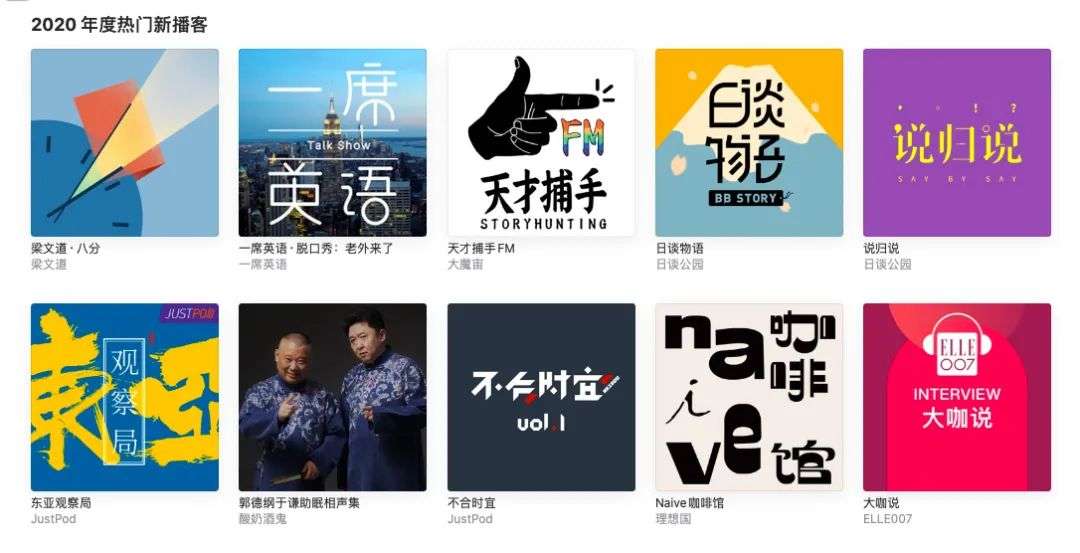Open 一席英语·脱口秀 podcast tile
Viewport: 1080px width, 553px height.
tap(333, 143)
